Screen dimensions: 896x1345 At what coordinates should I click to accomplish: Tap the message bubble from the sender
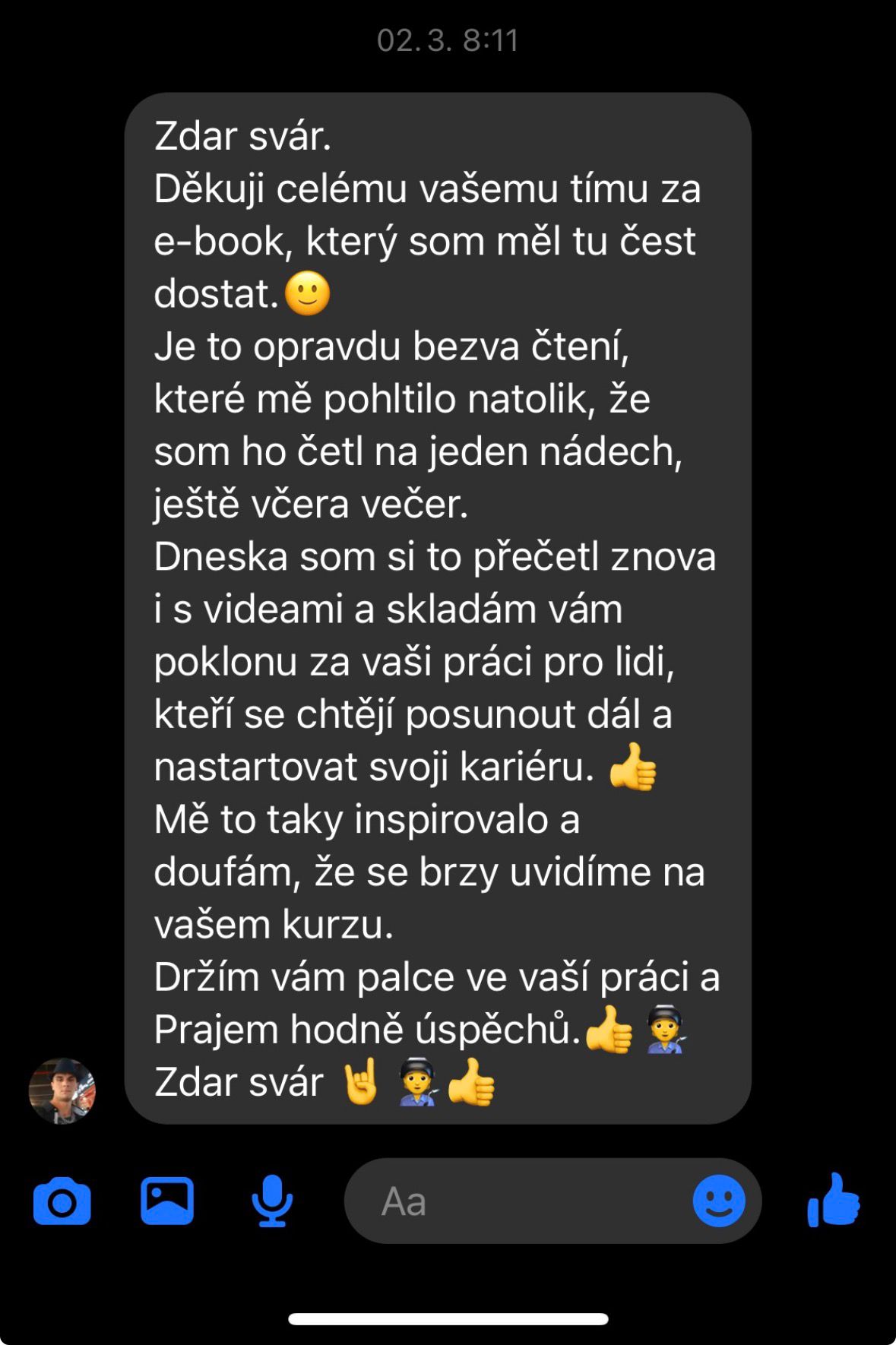[x=437, y=608]
